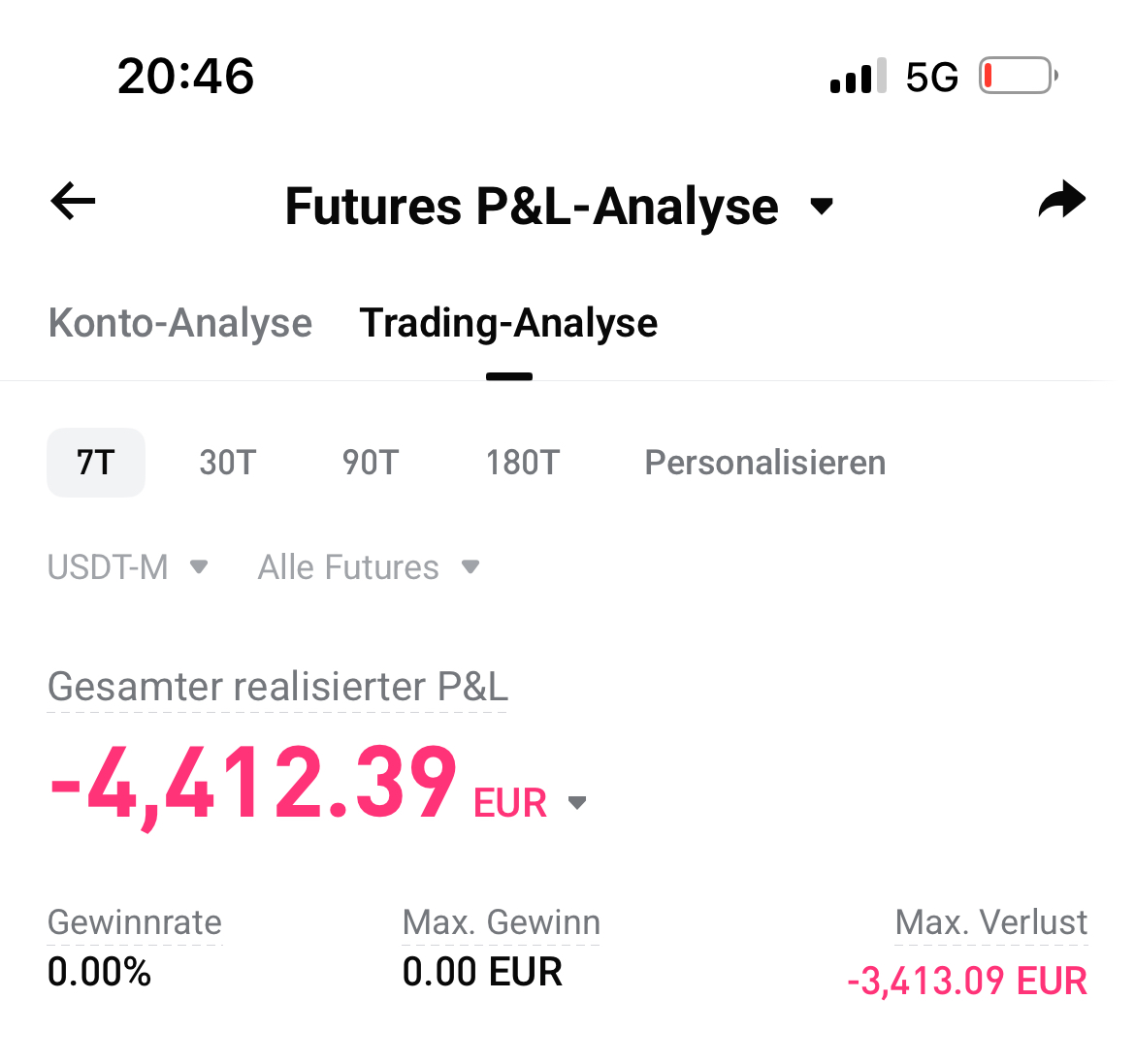
Task: Choose the 7T time range
Action: [x=96, y=463]
